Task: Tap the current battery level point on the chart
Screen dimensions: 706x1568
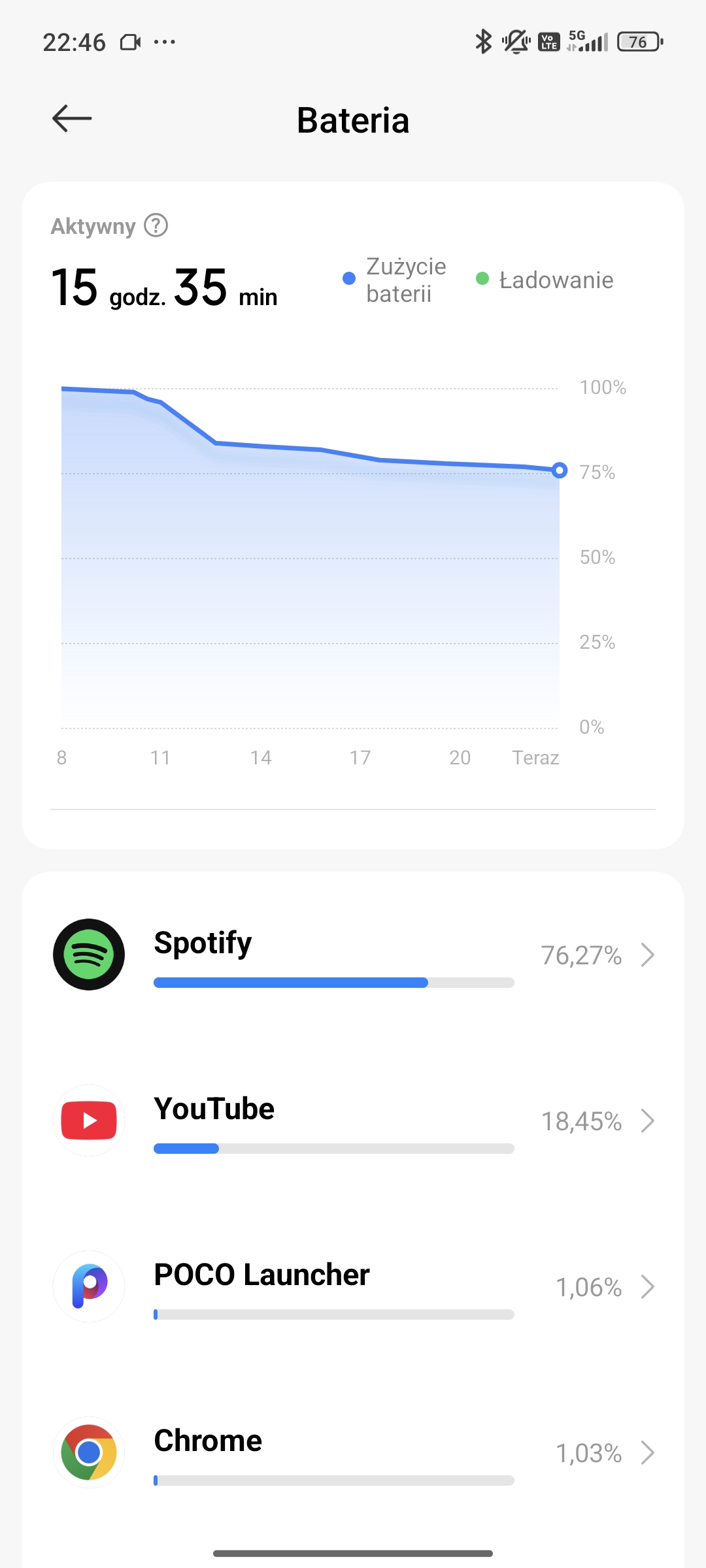Action: tap(560, 470)
